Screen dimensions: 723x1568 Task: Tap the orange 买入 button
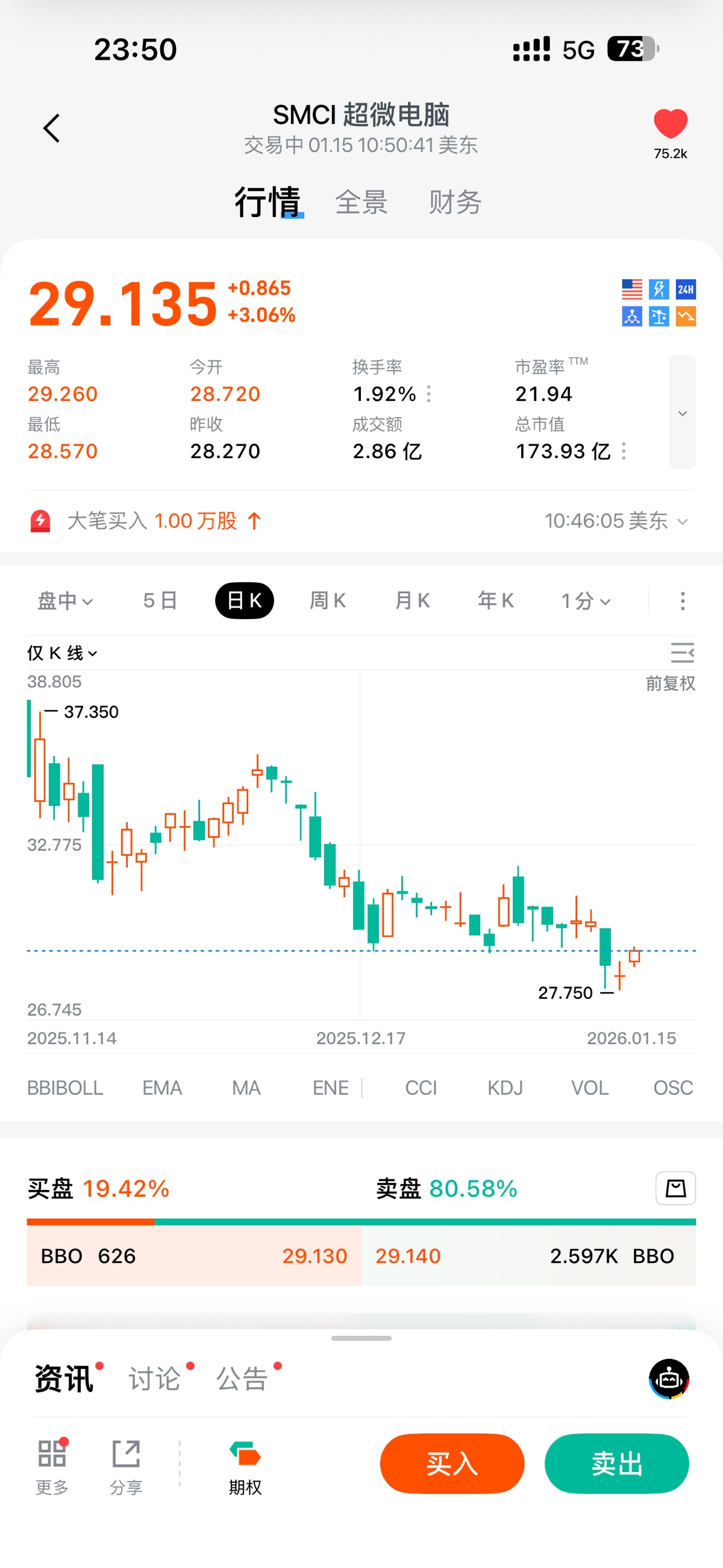451,1464
